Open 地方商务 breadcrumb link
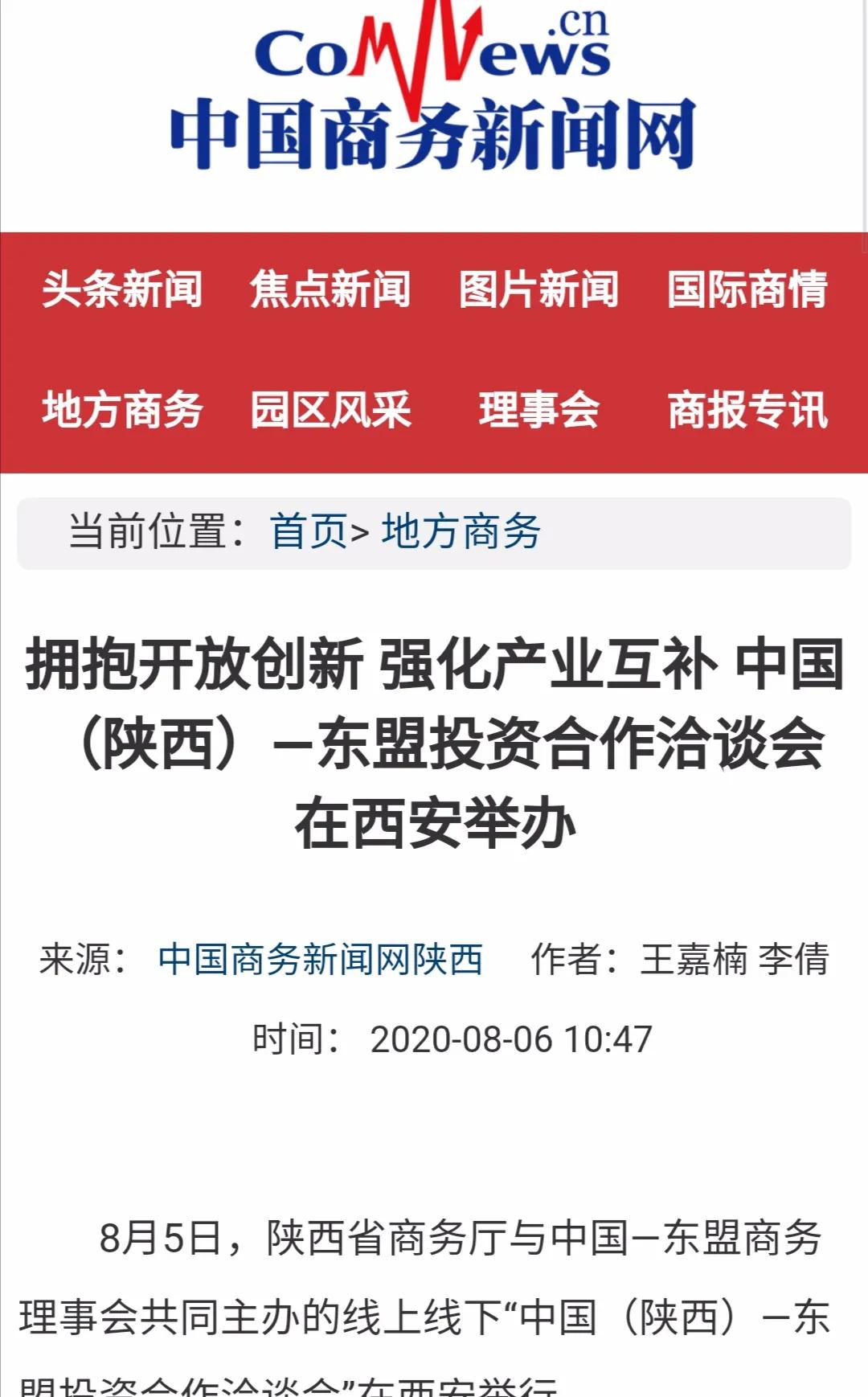This screenshot has width=868, height=1397. [461, 532]
